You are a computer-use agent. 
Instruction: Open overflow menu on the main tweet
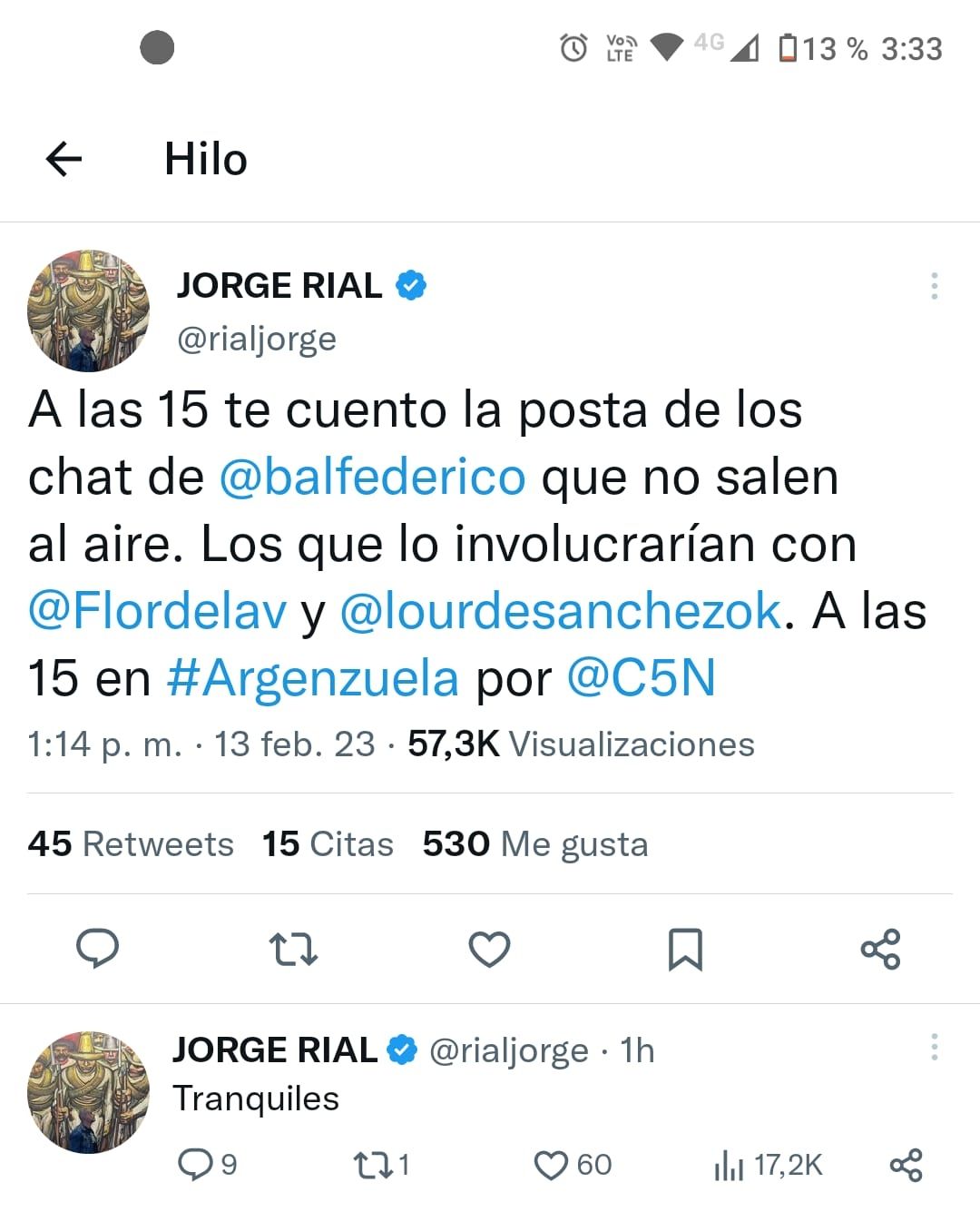click(x=934, y=286)
